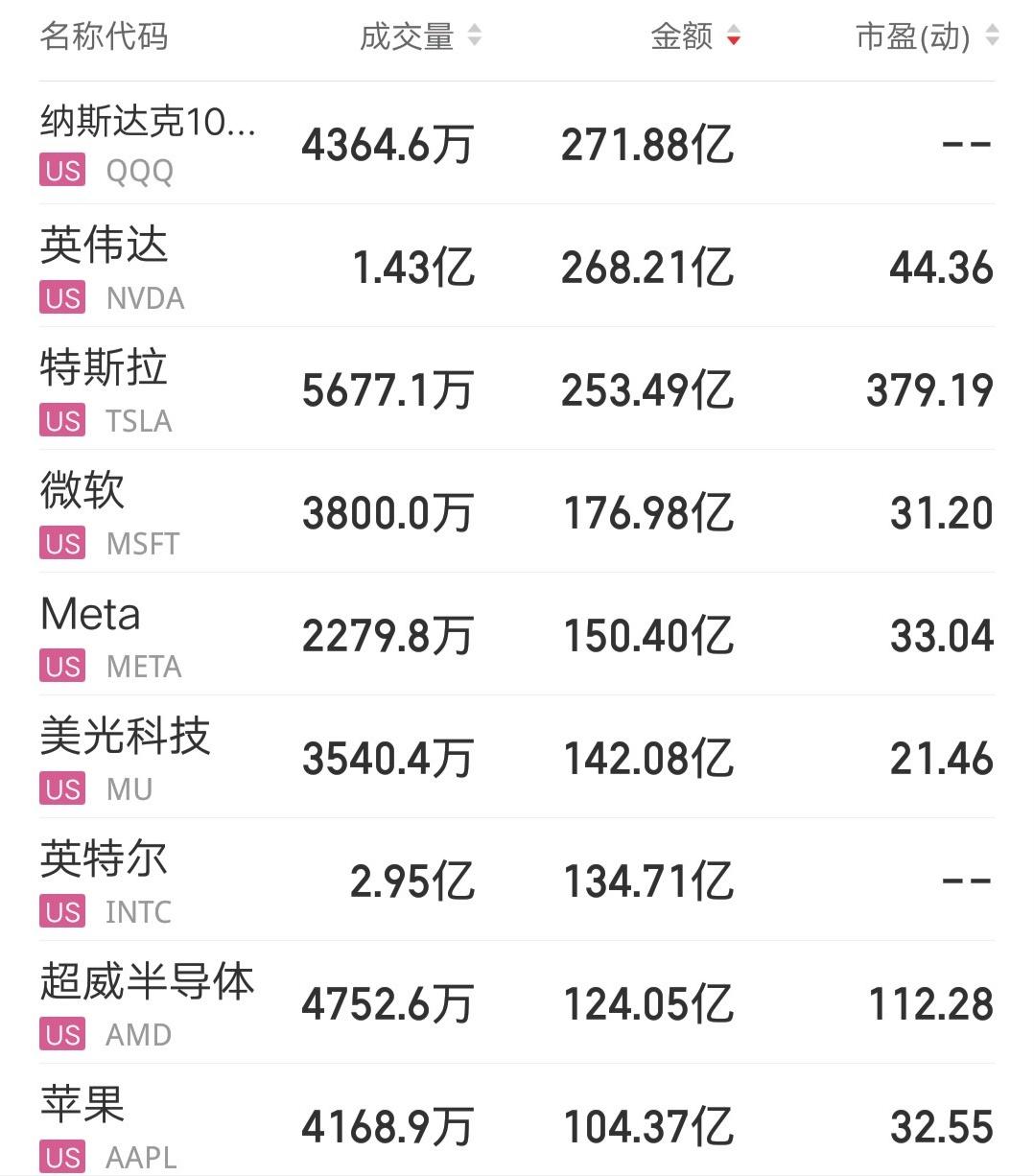Click the US badge next to AMD
This screenshot has height=1176, width=1034.
point(61,1035)
